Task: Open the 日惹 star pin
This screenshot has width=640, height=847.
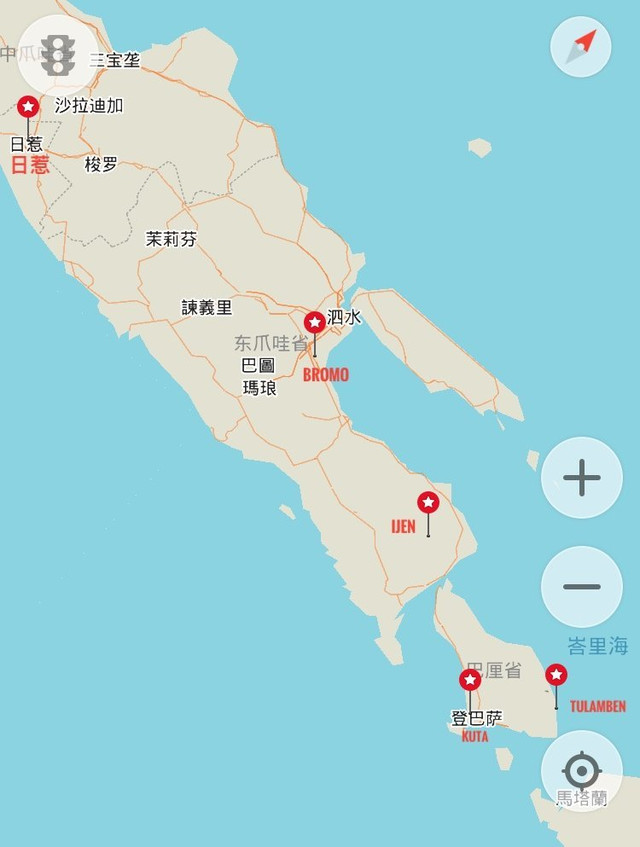Action: (28, 106)
